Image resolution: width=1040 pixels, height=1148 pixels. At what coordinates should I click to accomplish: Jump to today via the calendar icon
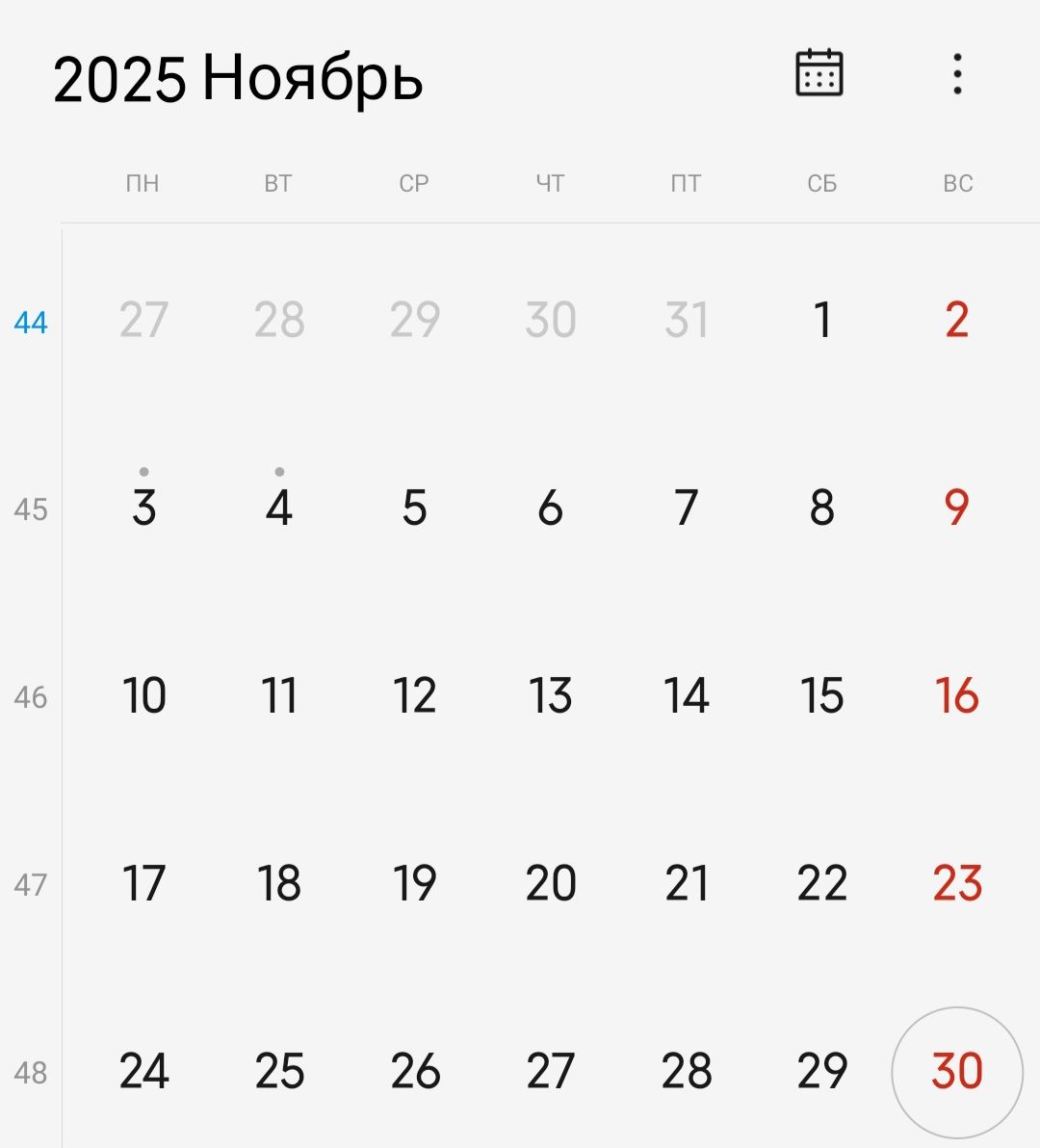coord(819,73)
